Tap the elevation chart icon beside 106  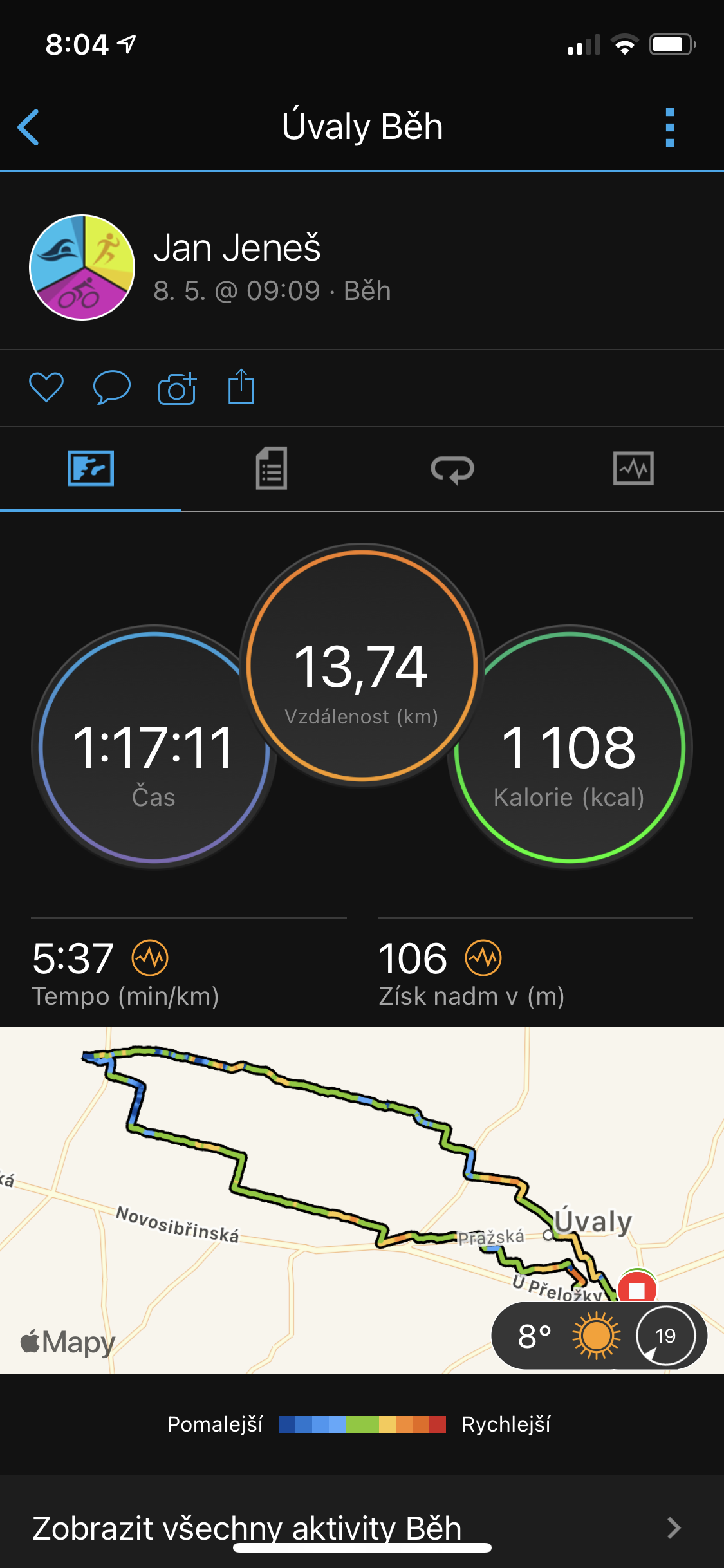(x=483, y=958)
